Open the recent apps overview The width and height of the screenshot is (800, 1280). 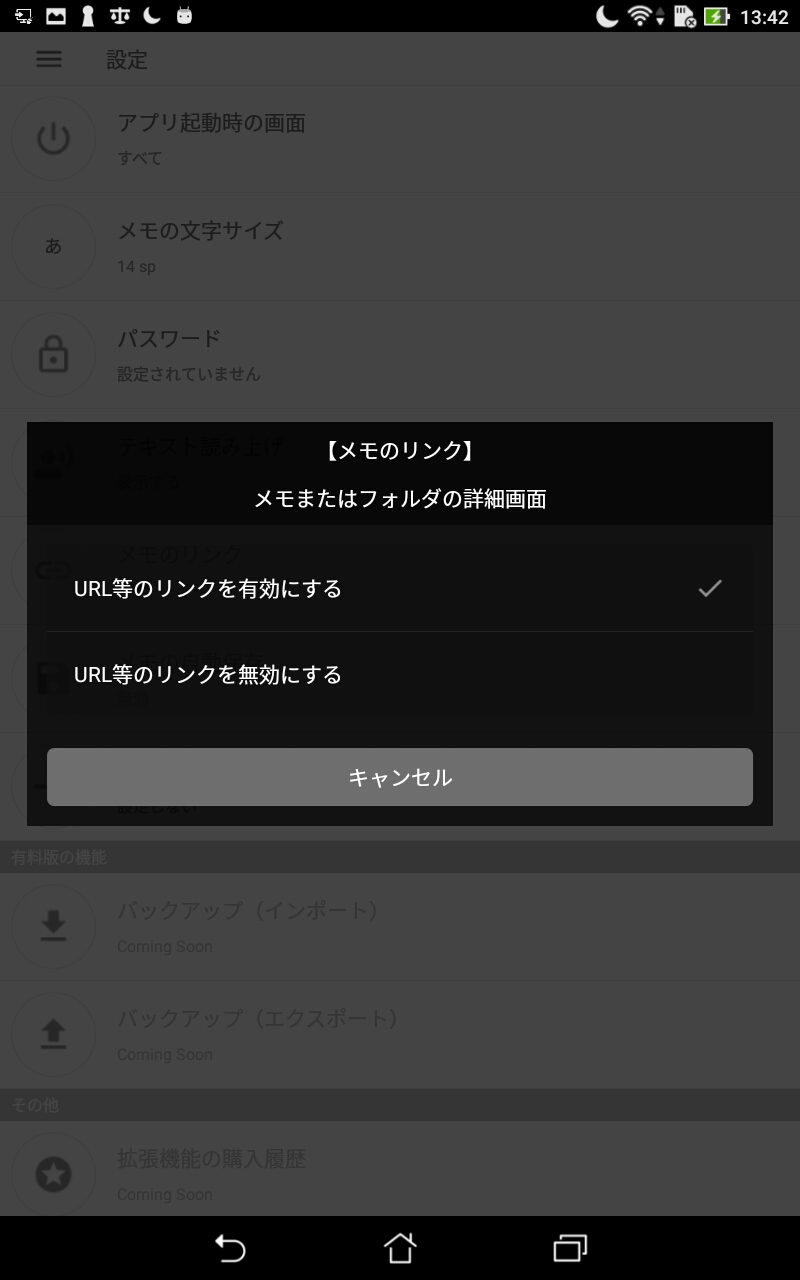(570, 1248)
